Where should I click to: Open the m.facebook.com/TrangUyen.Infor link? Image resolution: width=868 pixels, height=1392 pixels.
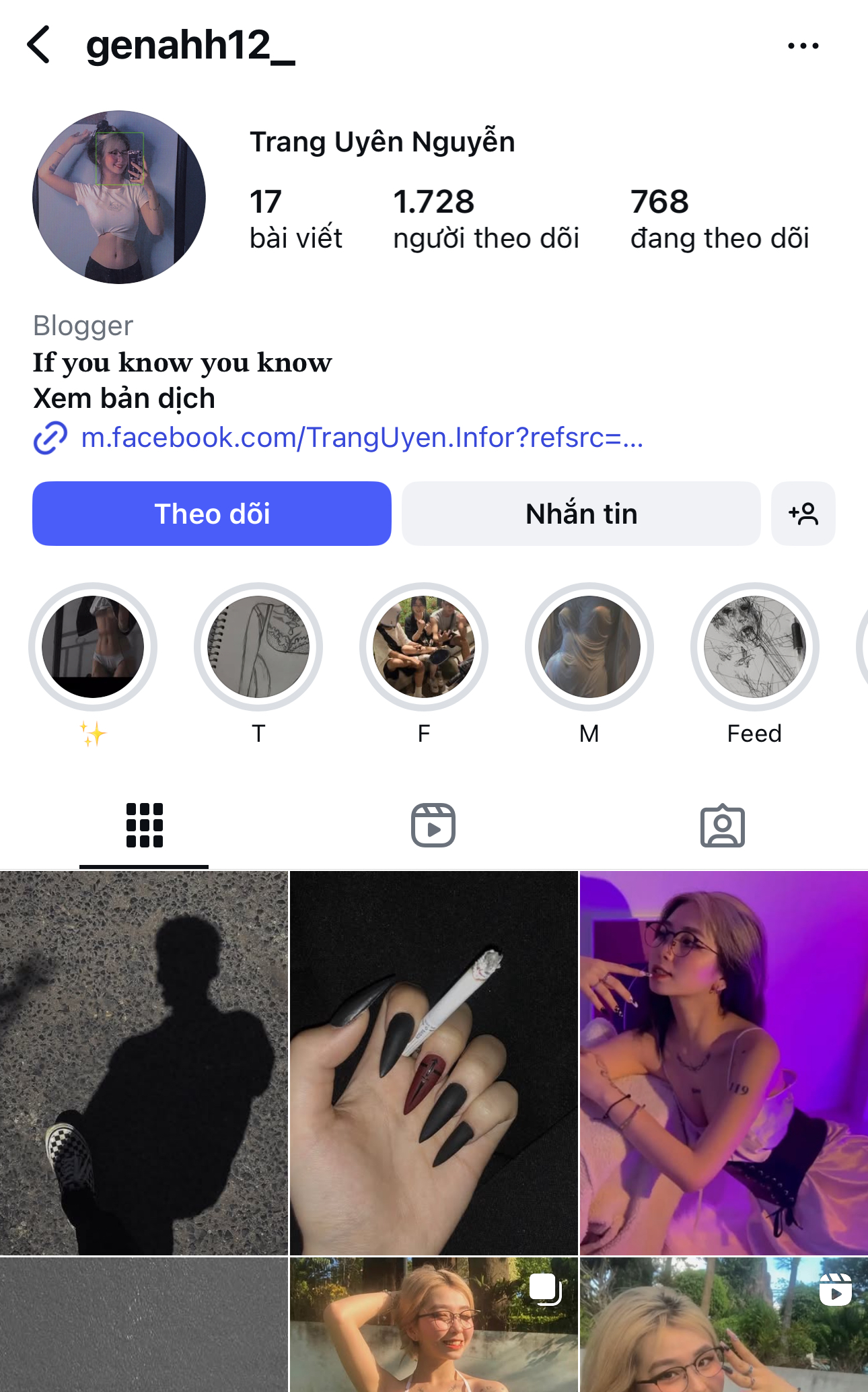(361, 438)
